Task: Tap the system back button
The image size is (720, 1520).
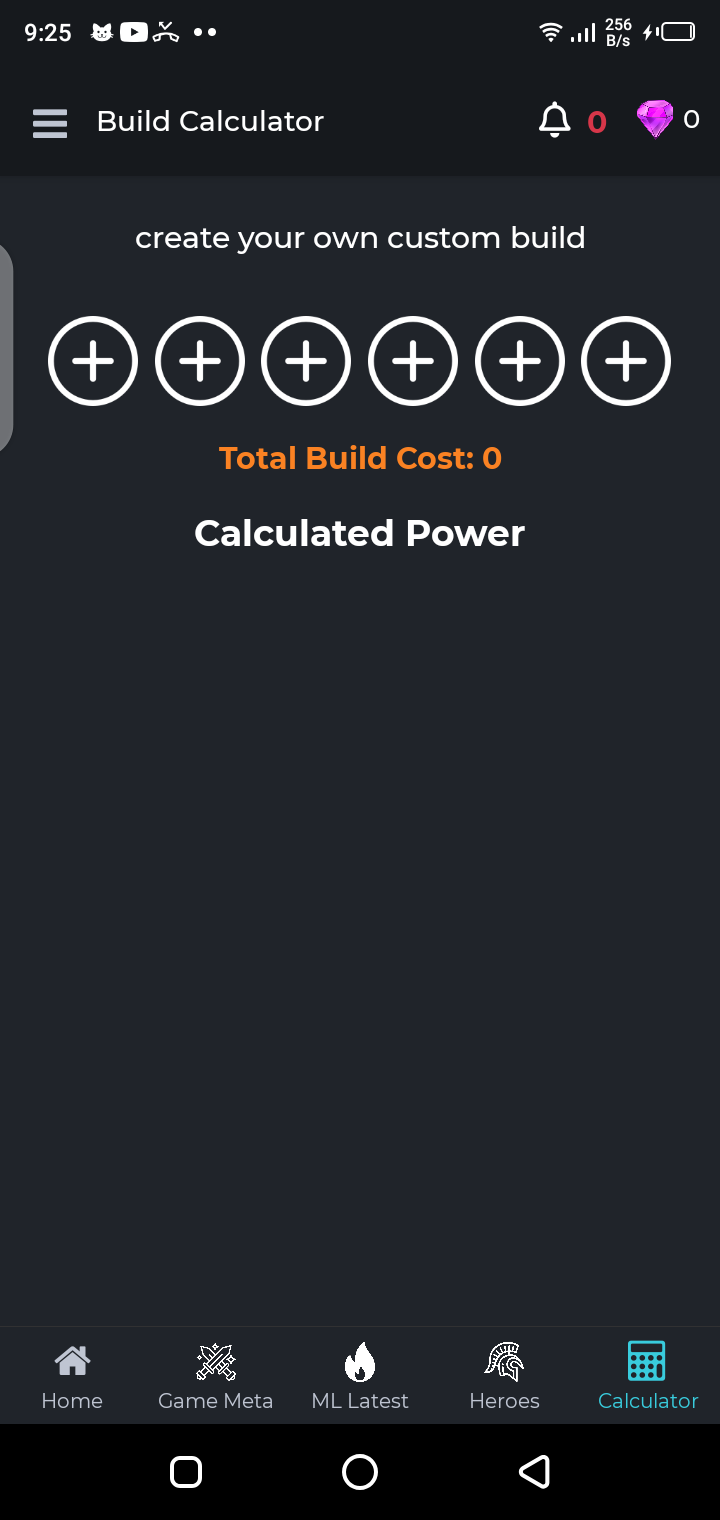Action: [534, 1471]
